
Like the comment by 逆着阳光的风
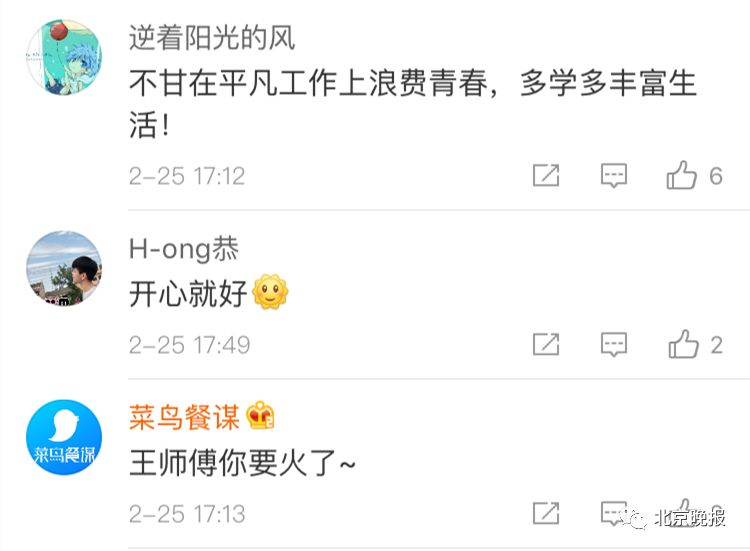[x=682, y=176]
